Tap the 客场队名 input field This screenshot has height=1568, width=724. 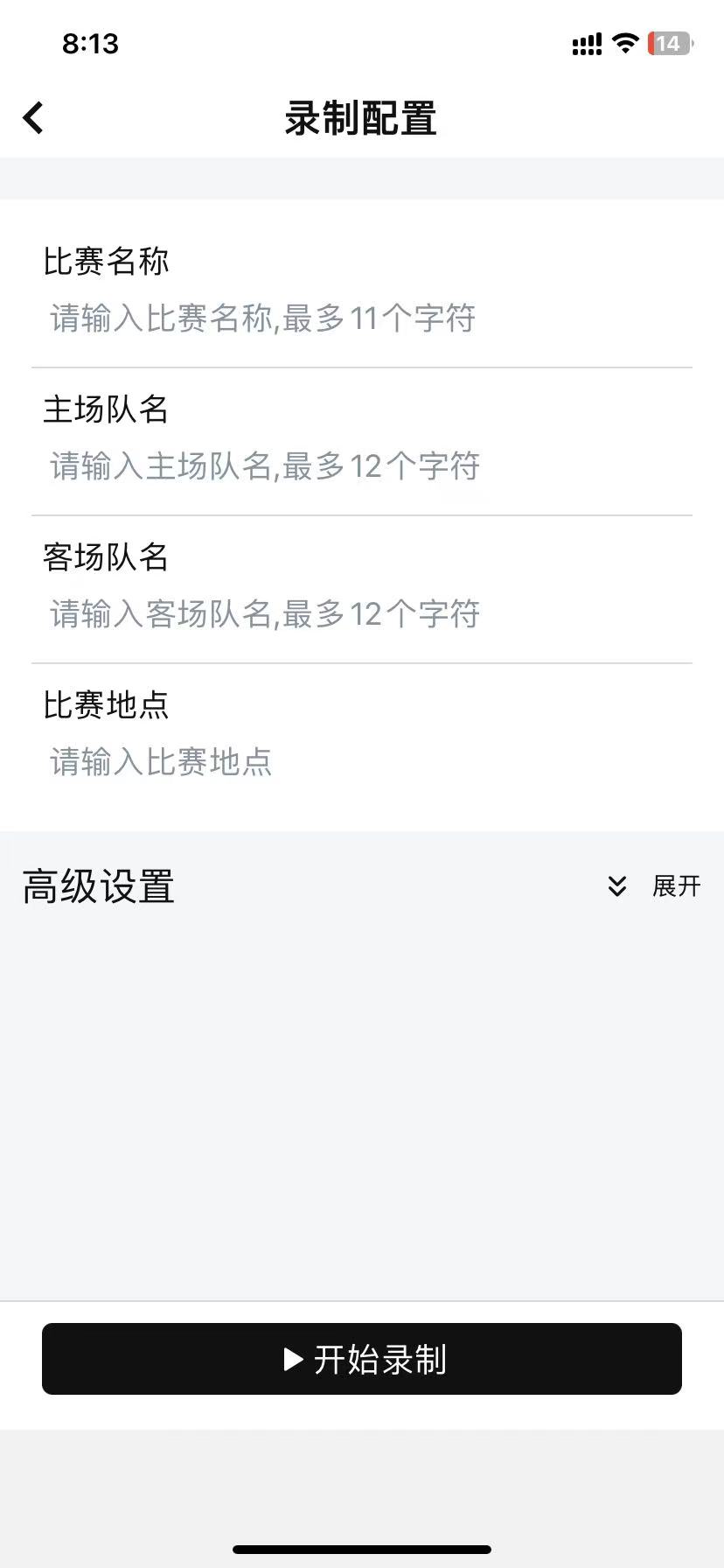pos(262,613)
